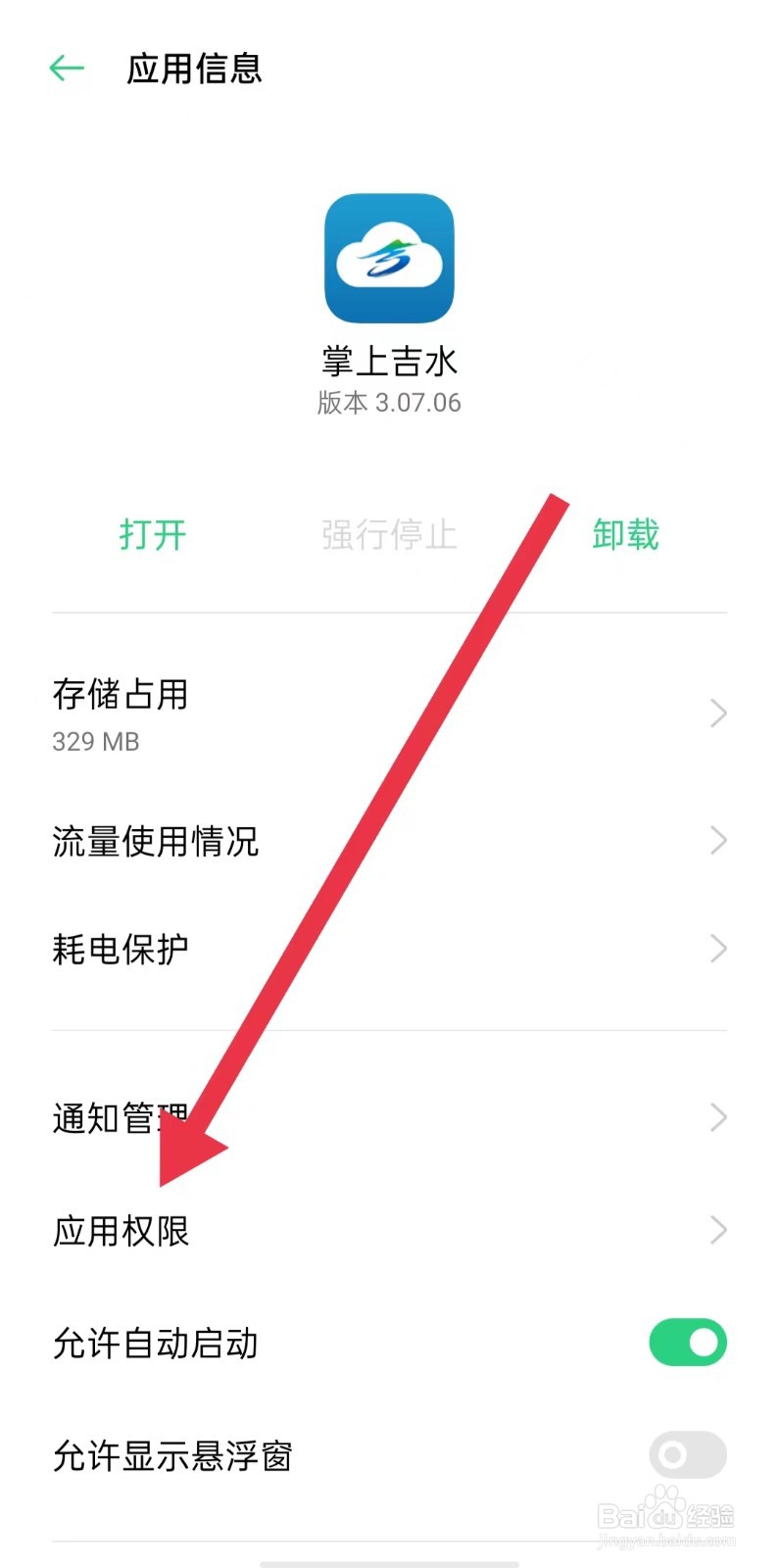Enable the 允许显示悬浮窗 switch
The height and width of the screenshot is (1568, 779).
coord(686,1454)
